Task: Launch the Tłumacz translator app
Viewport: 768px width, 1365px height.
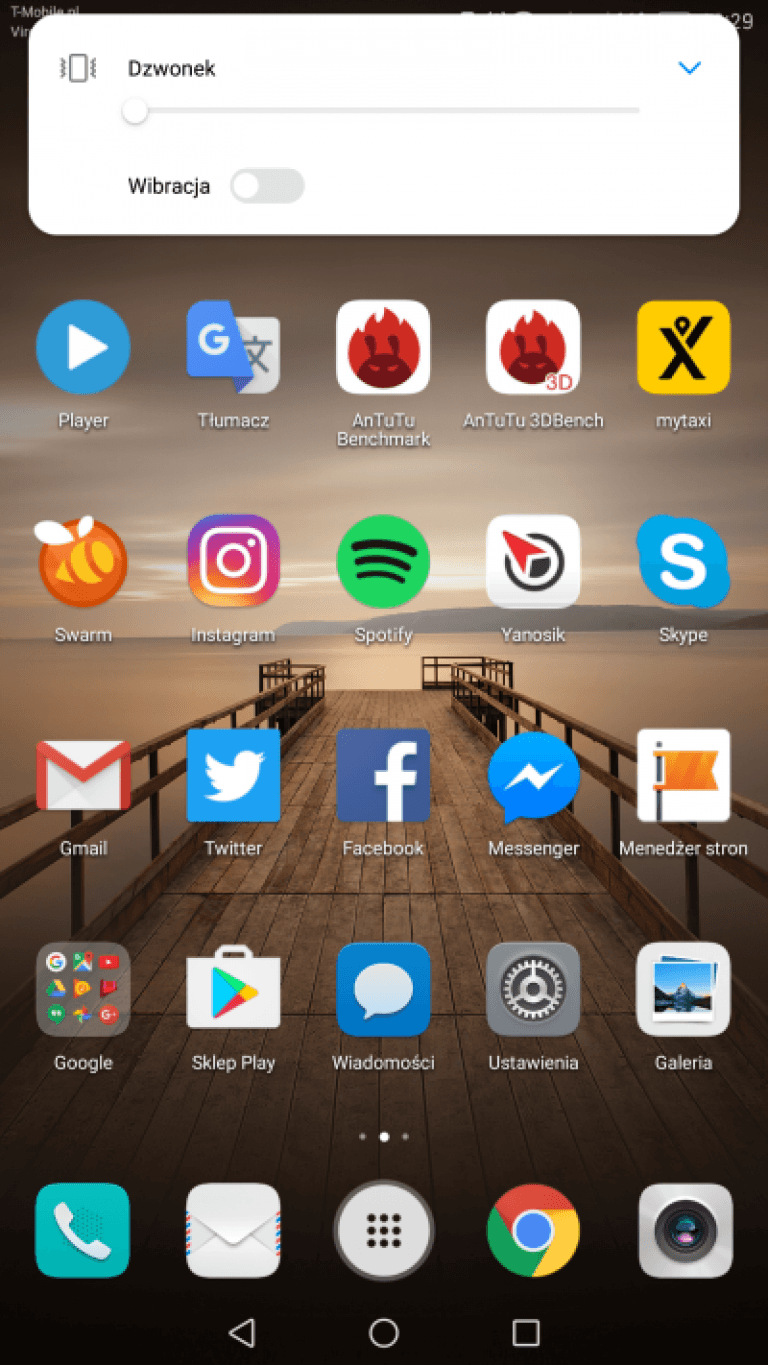Action: coord(233,348)
